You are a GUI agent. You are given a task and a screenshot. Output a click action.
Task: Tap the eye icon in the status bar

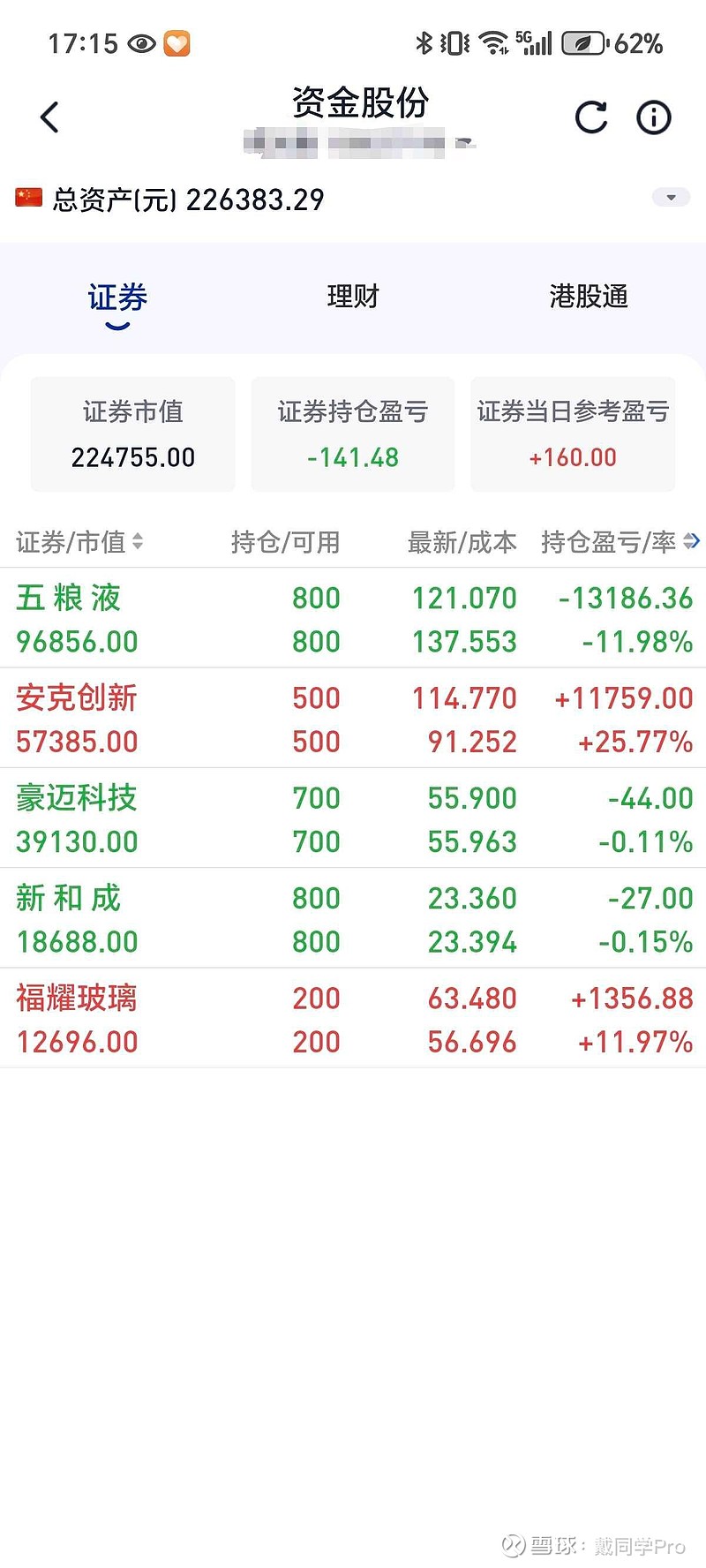[x=139, y=42]
